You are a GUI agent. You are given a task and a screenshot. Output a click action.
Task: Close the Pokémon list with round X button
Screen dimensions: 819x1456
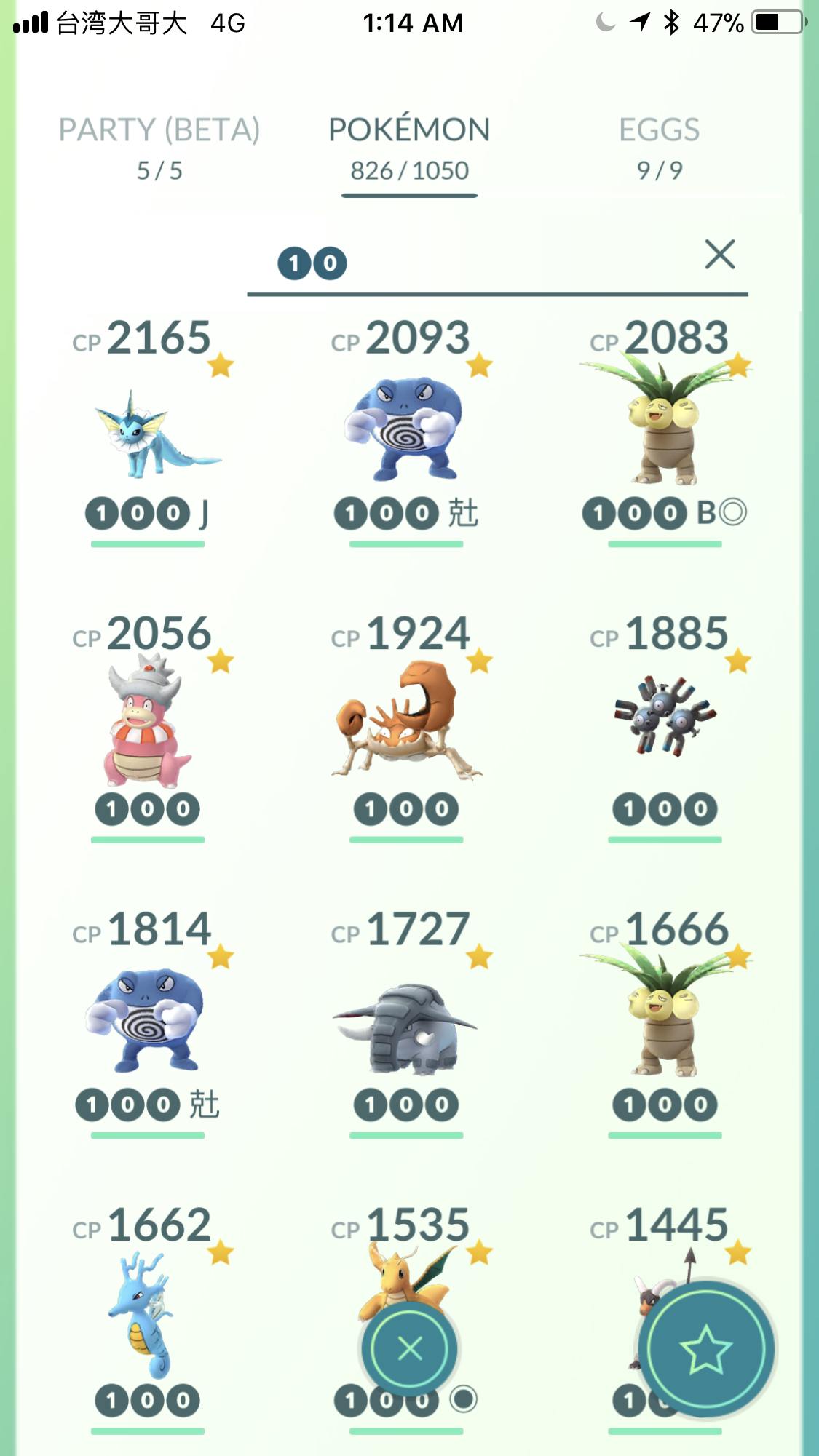click(410, 1349)
